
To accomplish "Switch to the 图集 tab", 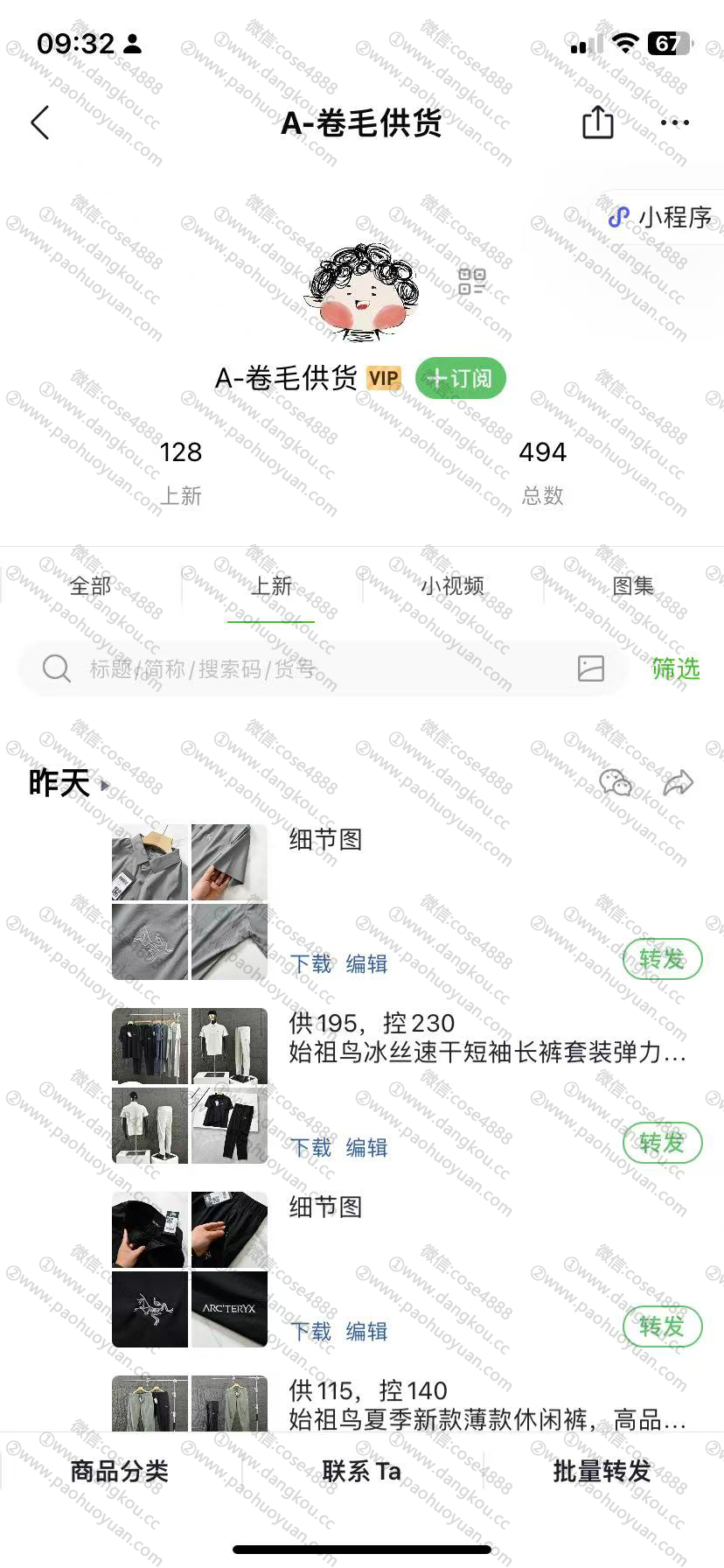I will 633,585.
